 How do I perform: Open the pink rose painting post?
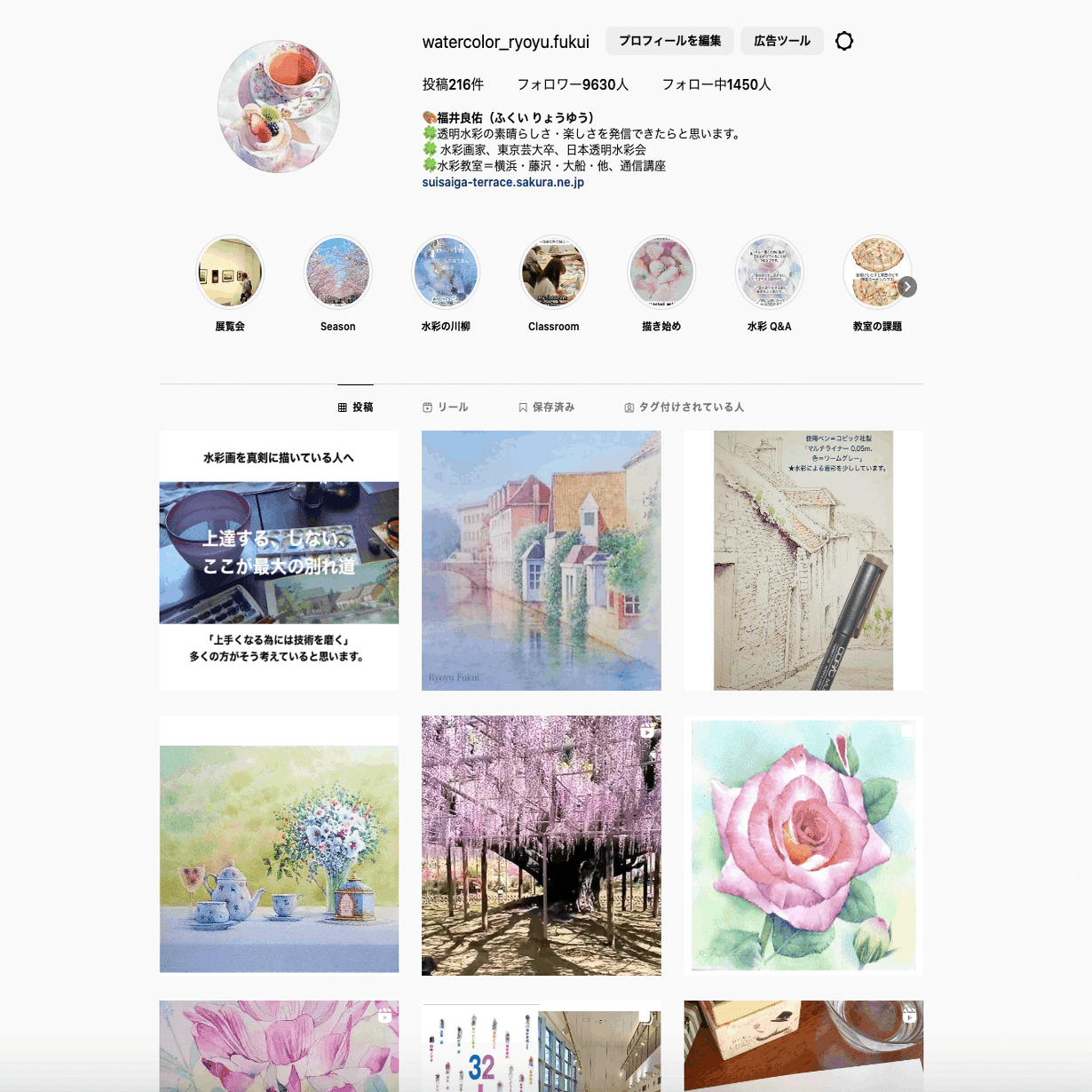pyautogui.click(x=803, y=845)
